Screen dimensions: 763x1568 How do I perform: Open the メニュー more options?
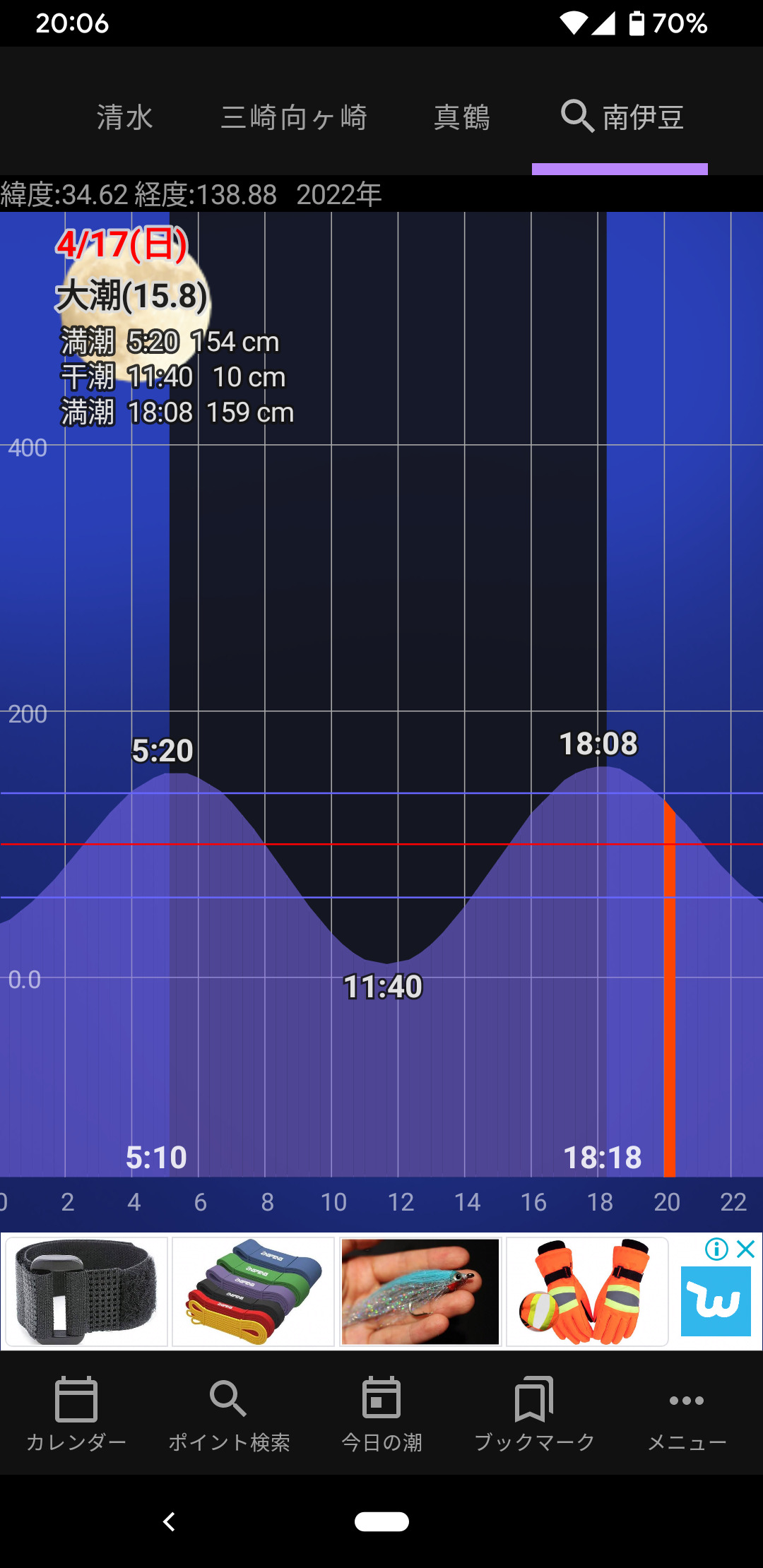tap(687, 1414)
